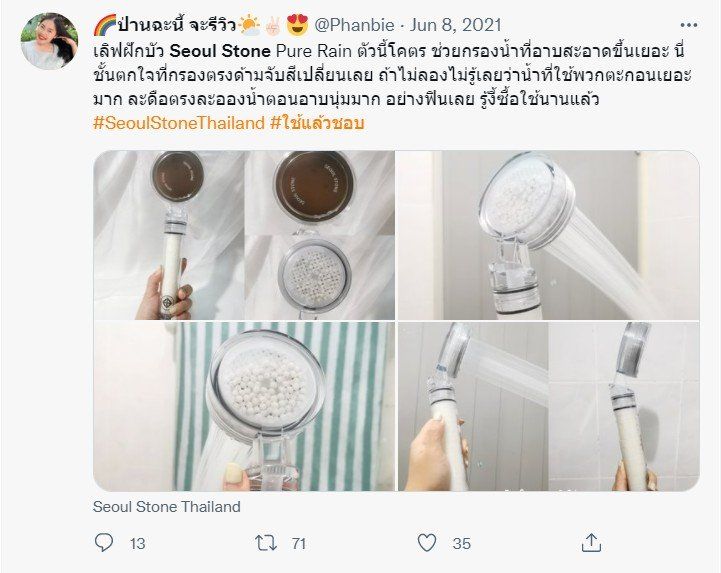Retweet this Seoul Stone post
Image resolution: width=721 pixels, height=573 pixels.
pyautogui.click(x=266, y=543)
